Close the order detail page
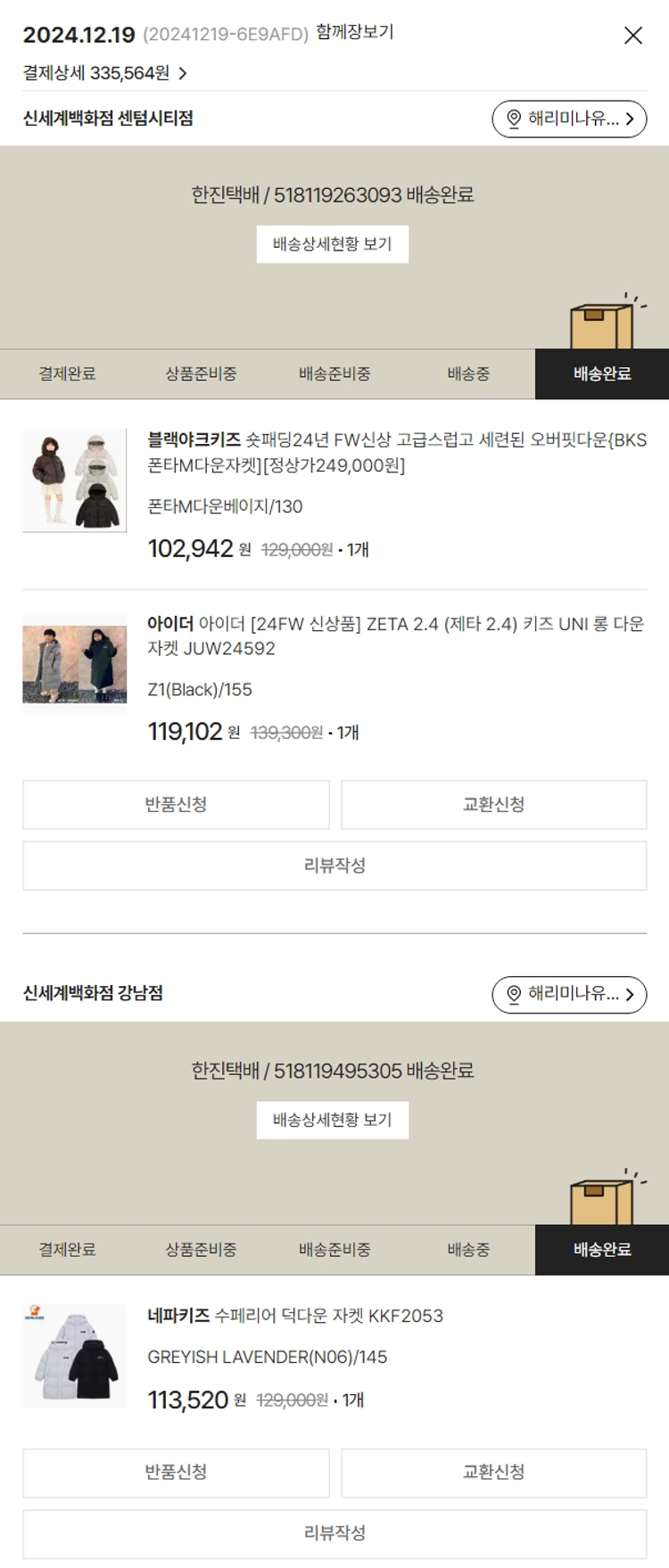 tap(632, 36)
